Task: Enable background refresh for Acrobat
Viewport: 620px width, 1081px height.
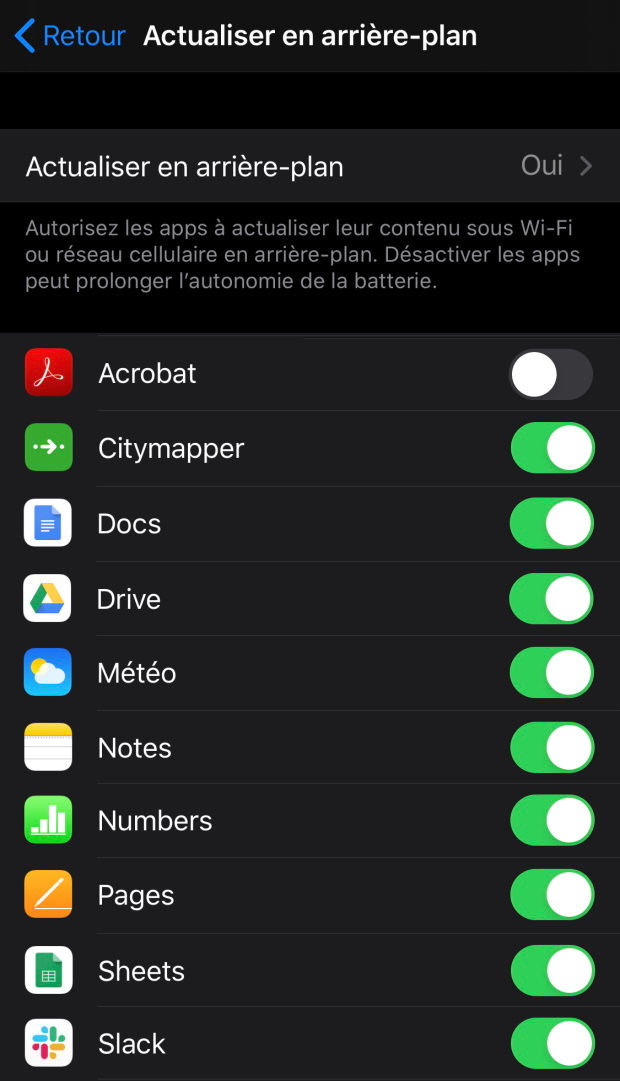Action: [x=551, y=374]
